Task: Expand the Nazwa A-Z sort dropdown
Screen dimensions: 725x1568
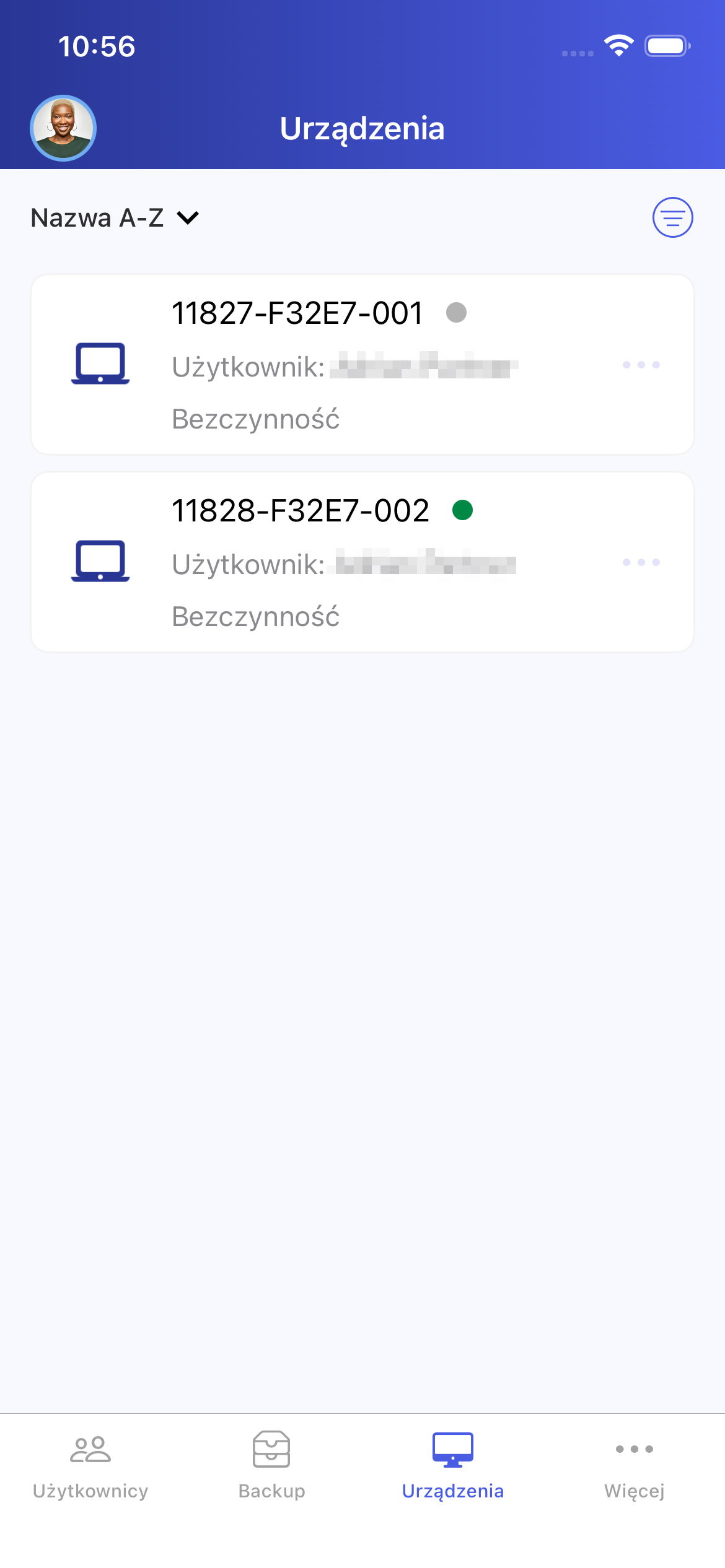Action: [x=115, y=218]
